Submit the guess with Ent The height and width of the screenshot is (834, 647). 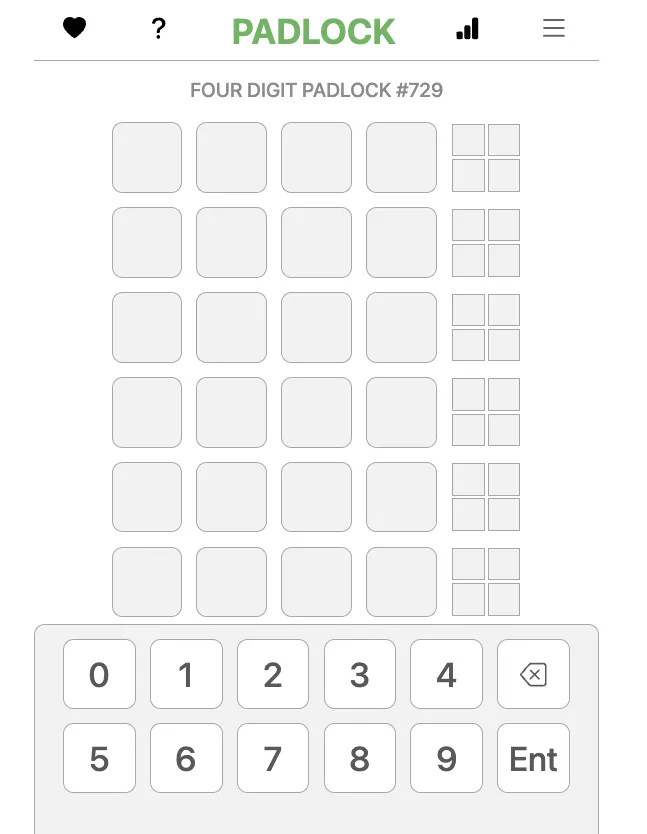[x=533, y=759]
